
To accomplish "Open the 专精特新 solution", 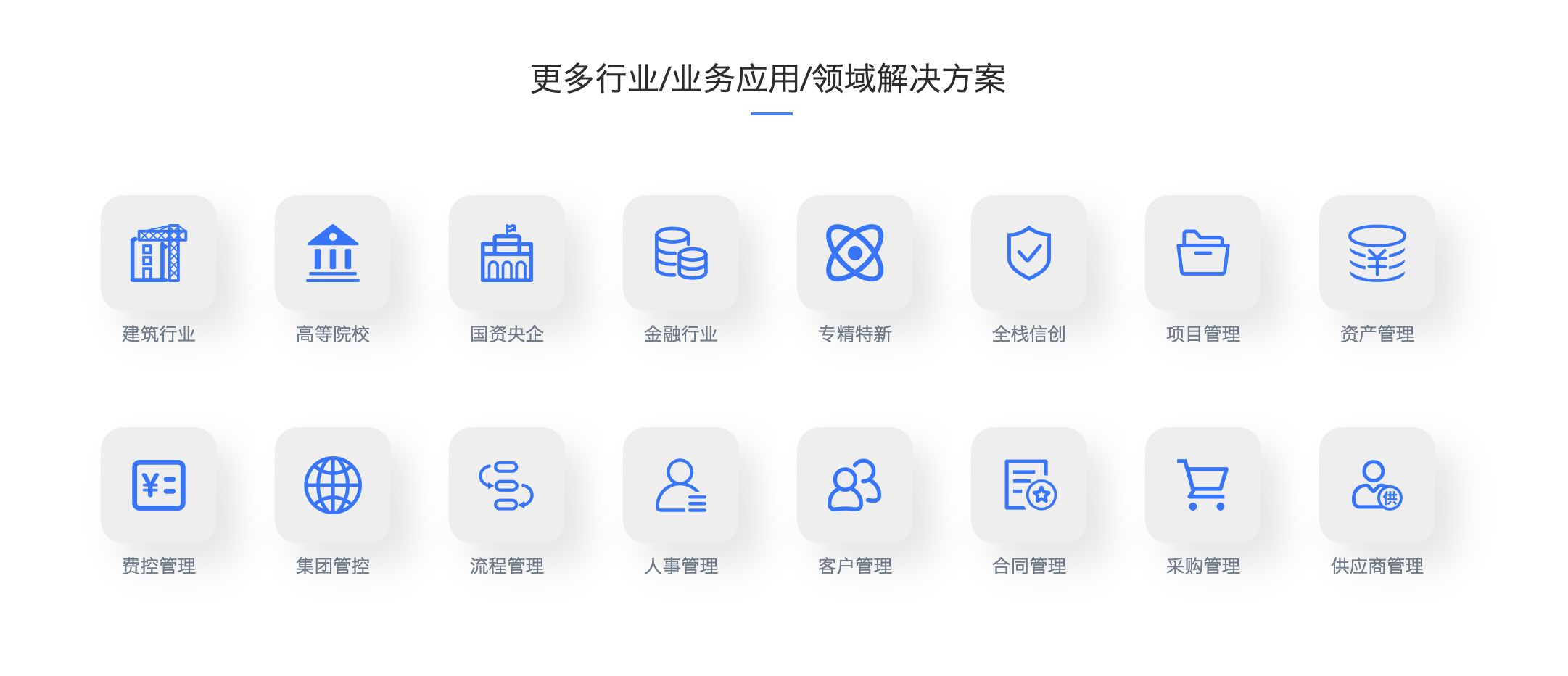I will click(855, 253).
